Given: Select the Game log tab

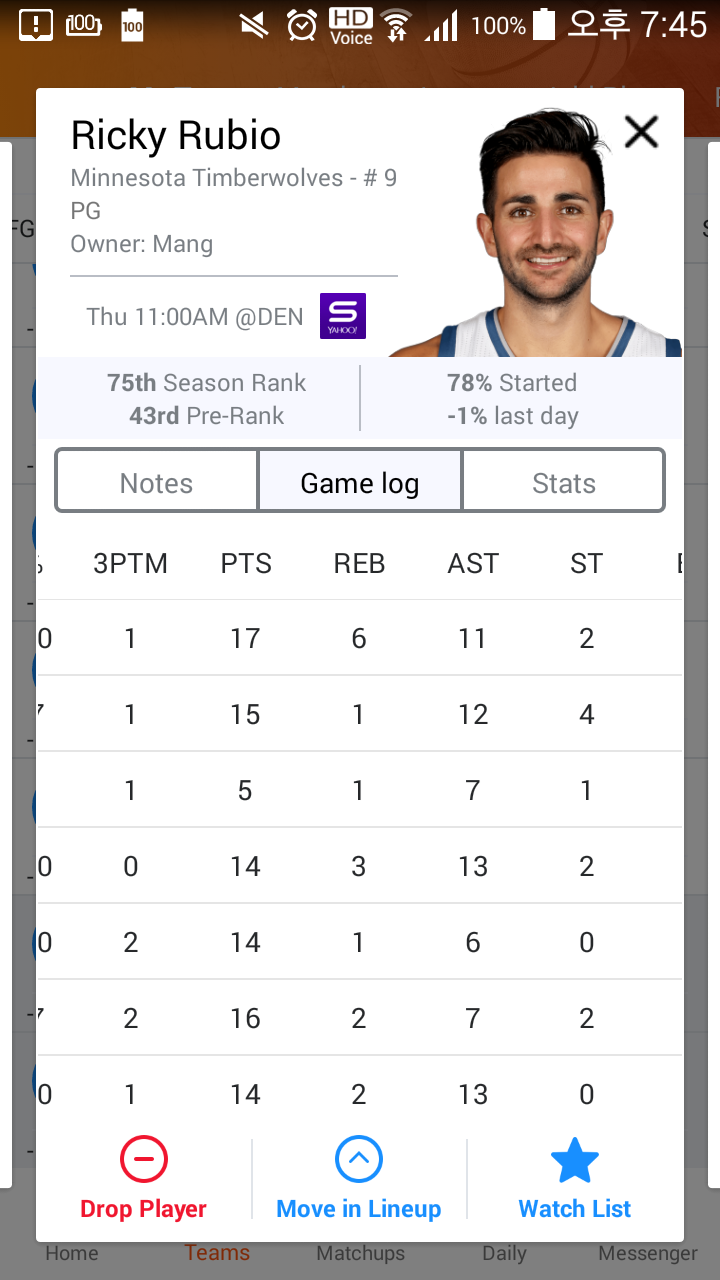Looking at the screenshot, I should [x=360, y=483].
